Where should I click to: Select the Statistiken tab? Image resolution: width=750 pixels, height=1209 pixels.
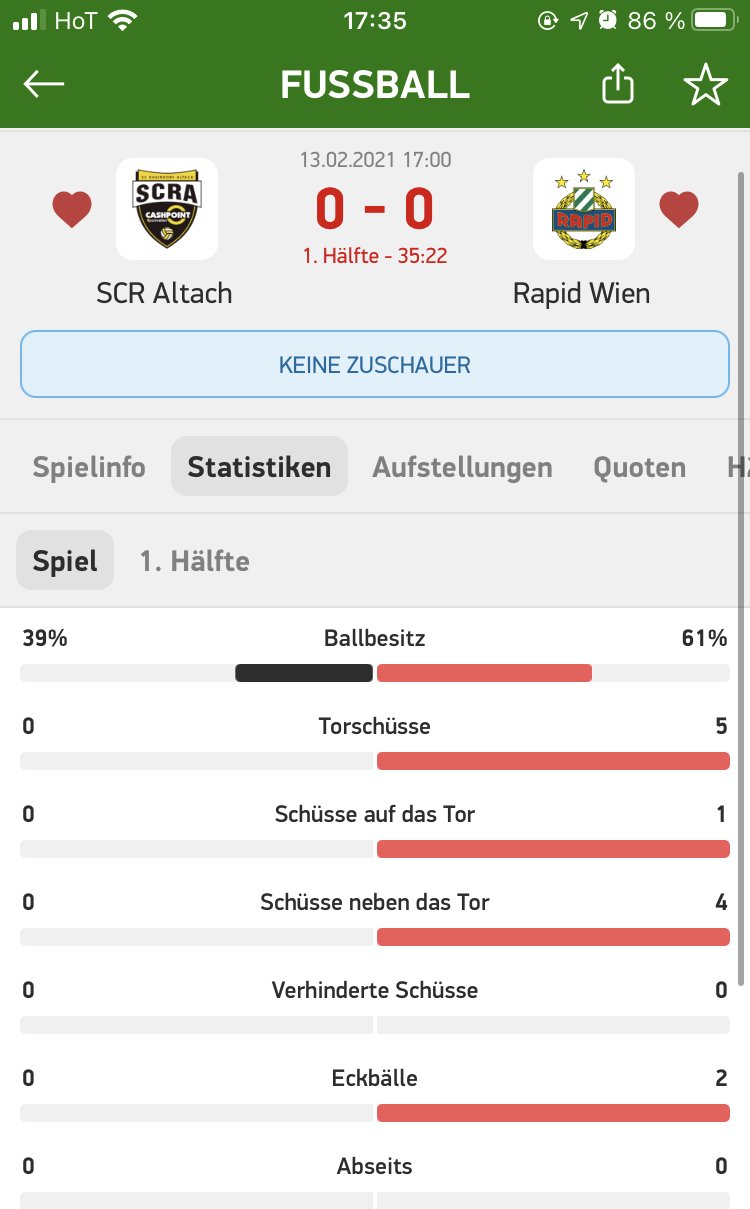[x=259, y=467]
